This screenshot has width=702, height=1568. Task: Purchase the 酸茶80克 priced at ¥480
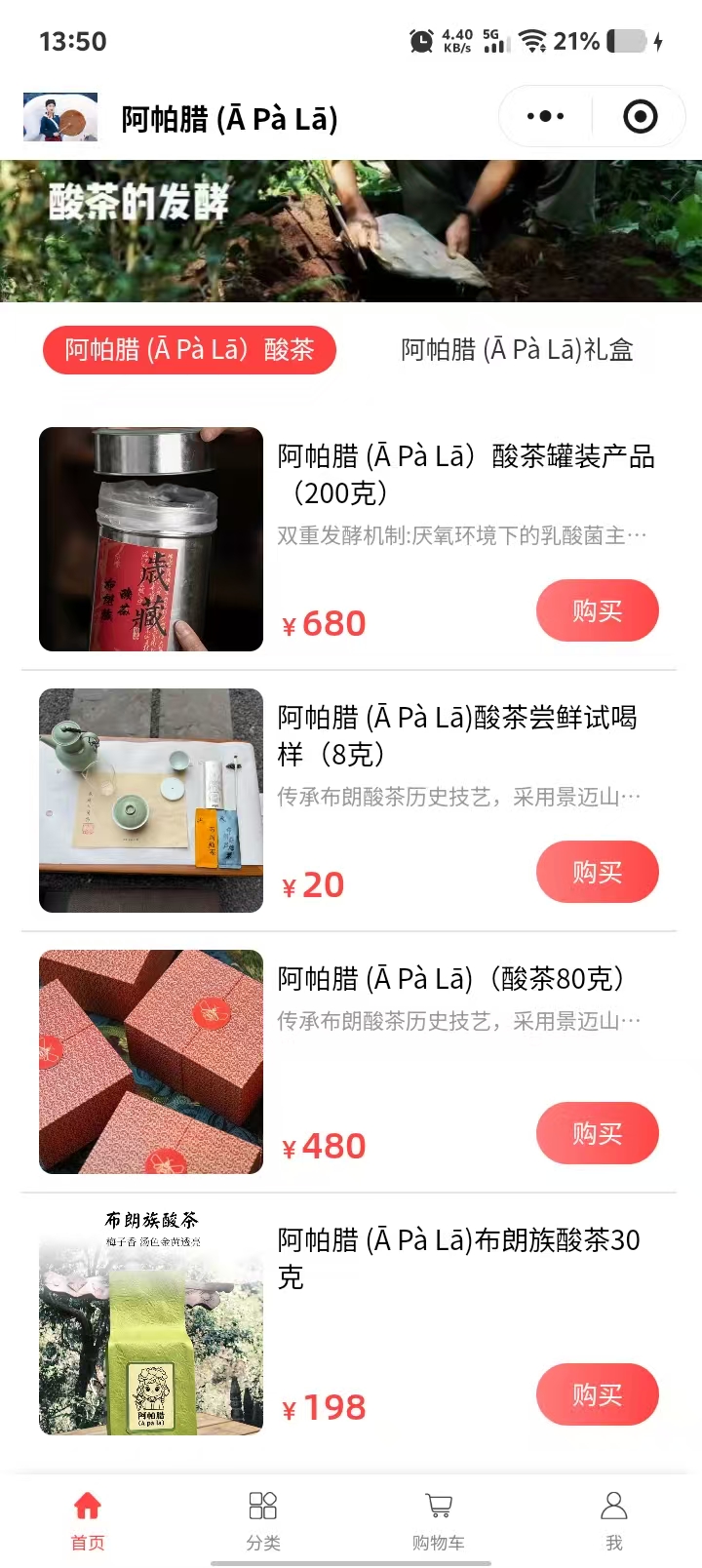tap(597, 1134)
